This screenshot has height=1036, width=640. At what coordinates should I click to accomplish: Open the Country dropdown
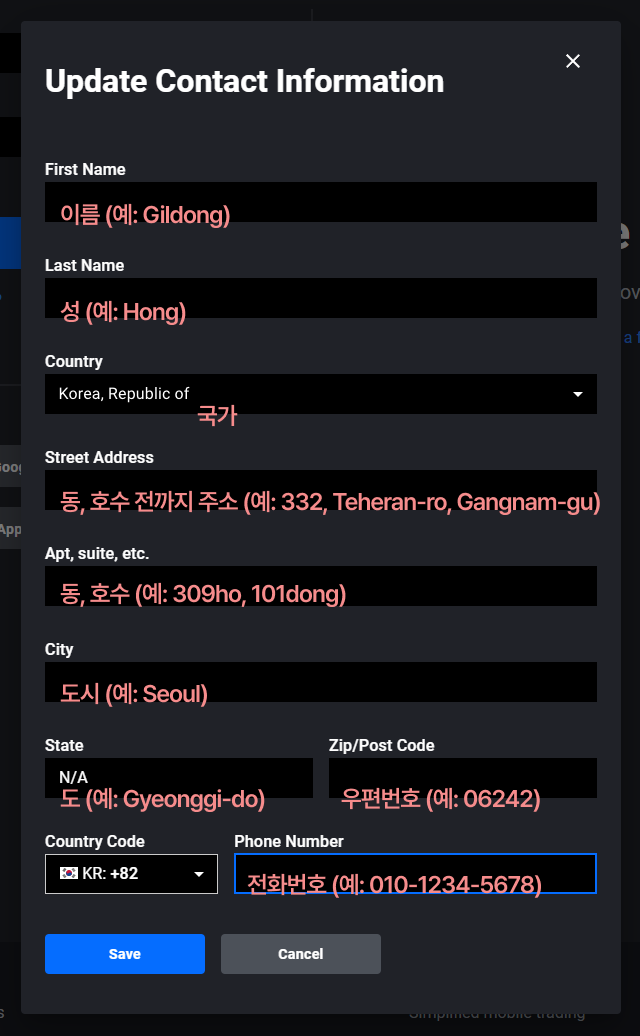[x=320, y=394]
